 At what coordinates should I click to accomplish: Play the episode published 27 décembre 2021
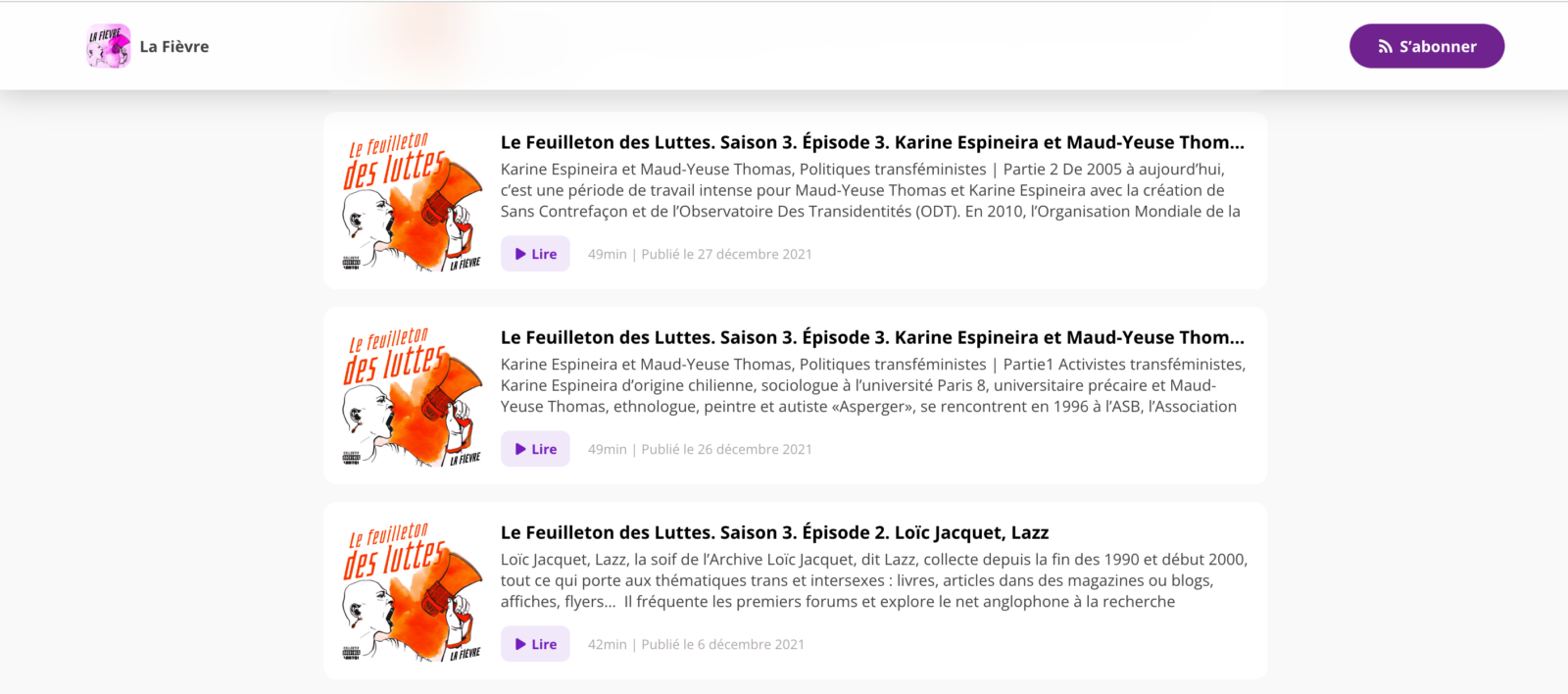(535, 254)
